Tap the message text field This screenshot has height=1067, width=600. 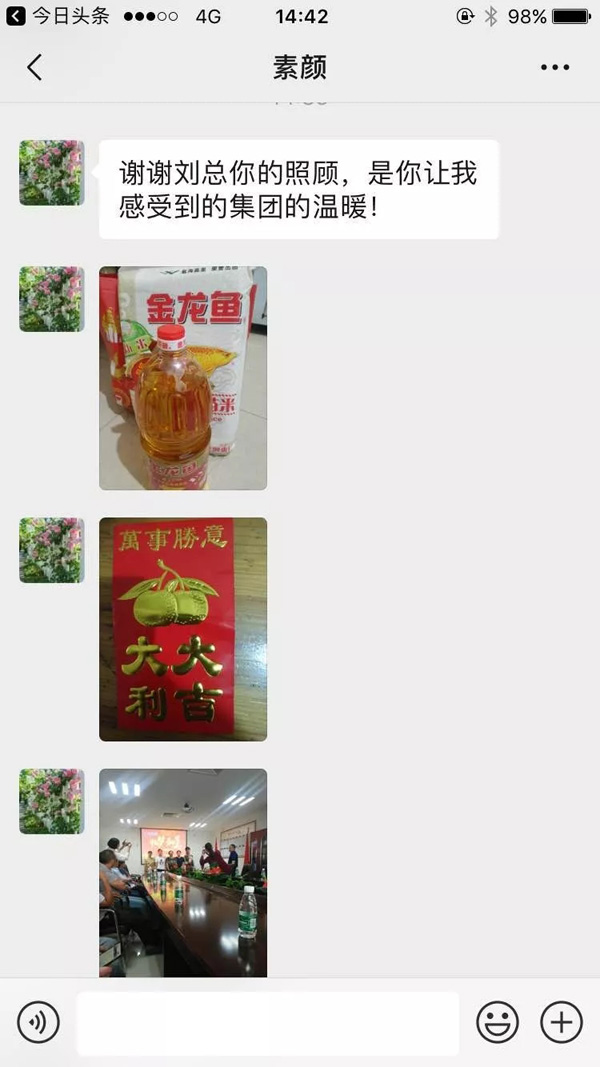click(x=268, y=1023)
